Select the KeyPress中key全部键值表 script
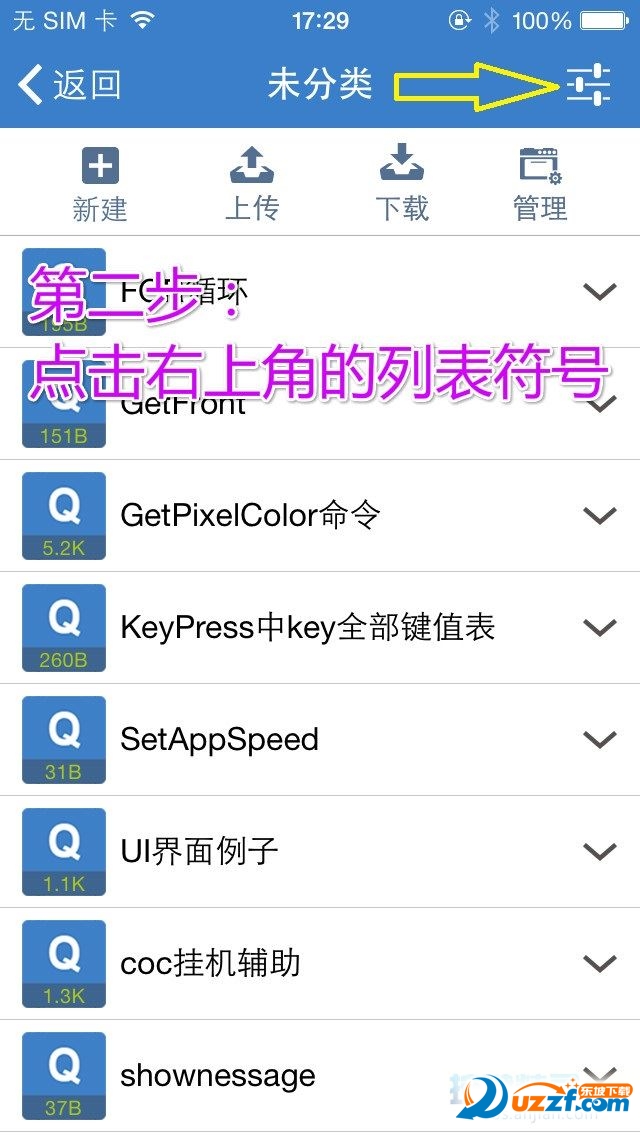Image resolution: width=640 pixels, height=1136 pixels. (x=307, y=628)
